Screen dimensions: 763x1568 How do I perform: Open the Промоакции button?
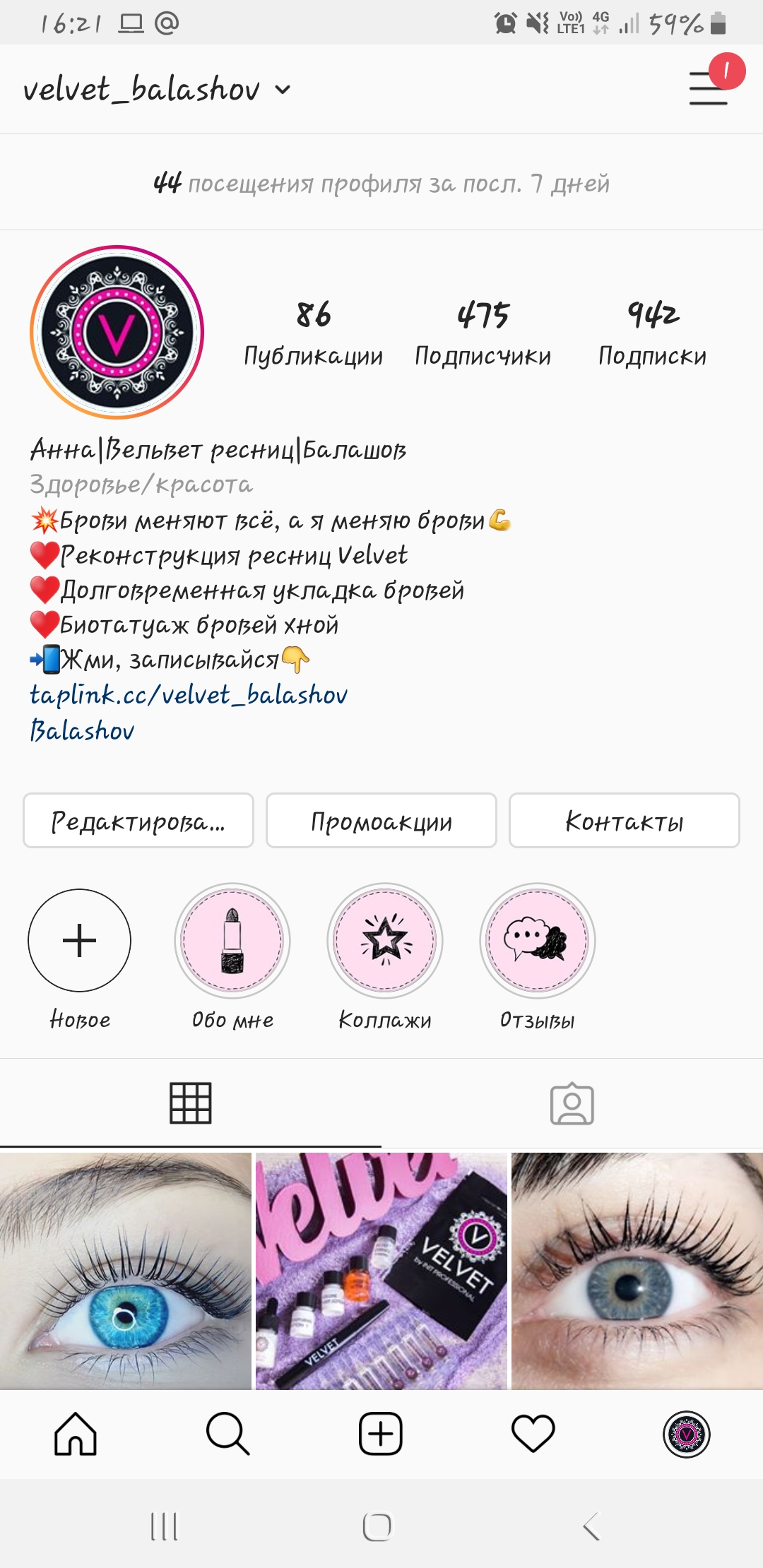pyautogui.click(x=381, y=821)
